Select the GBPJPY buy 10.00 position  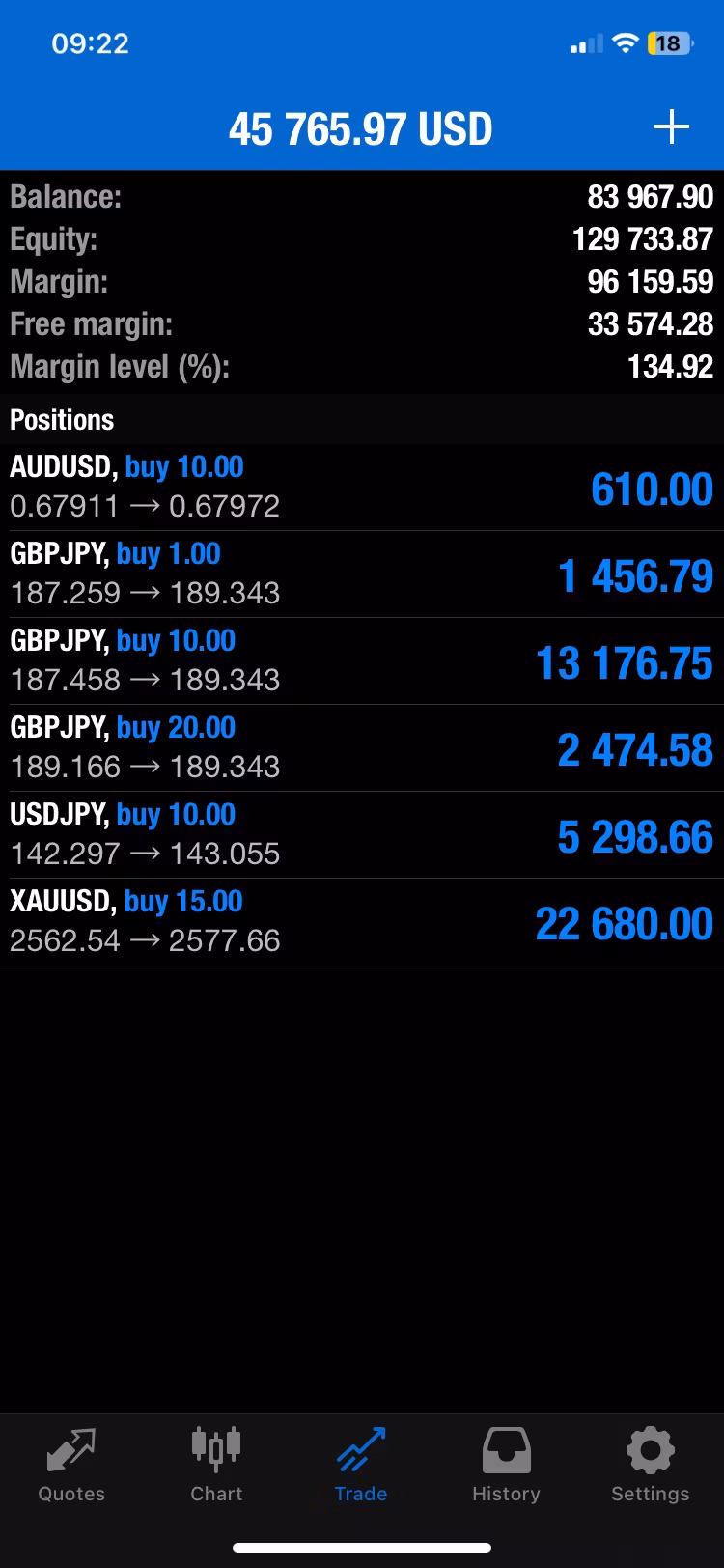coord(362,661)
